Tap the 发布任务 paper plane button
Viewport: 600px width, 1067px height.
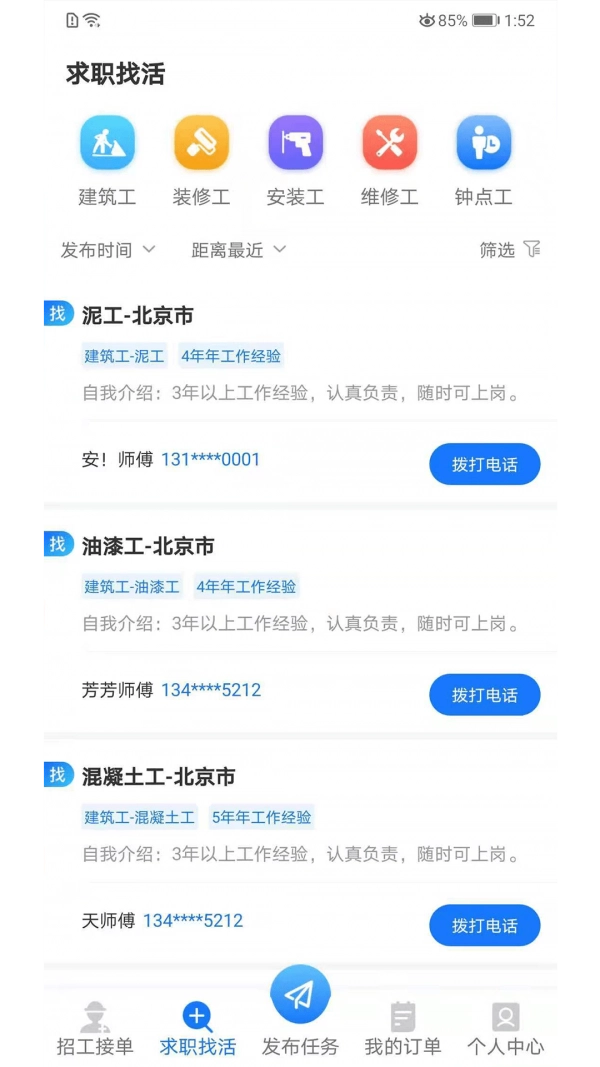click(x=300, y=996)
